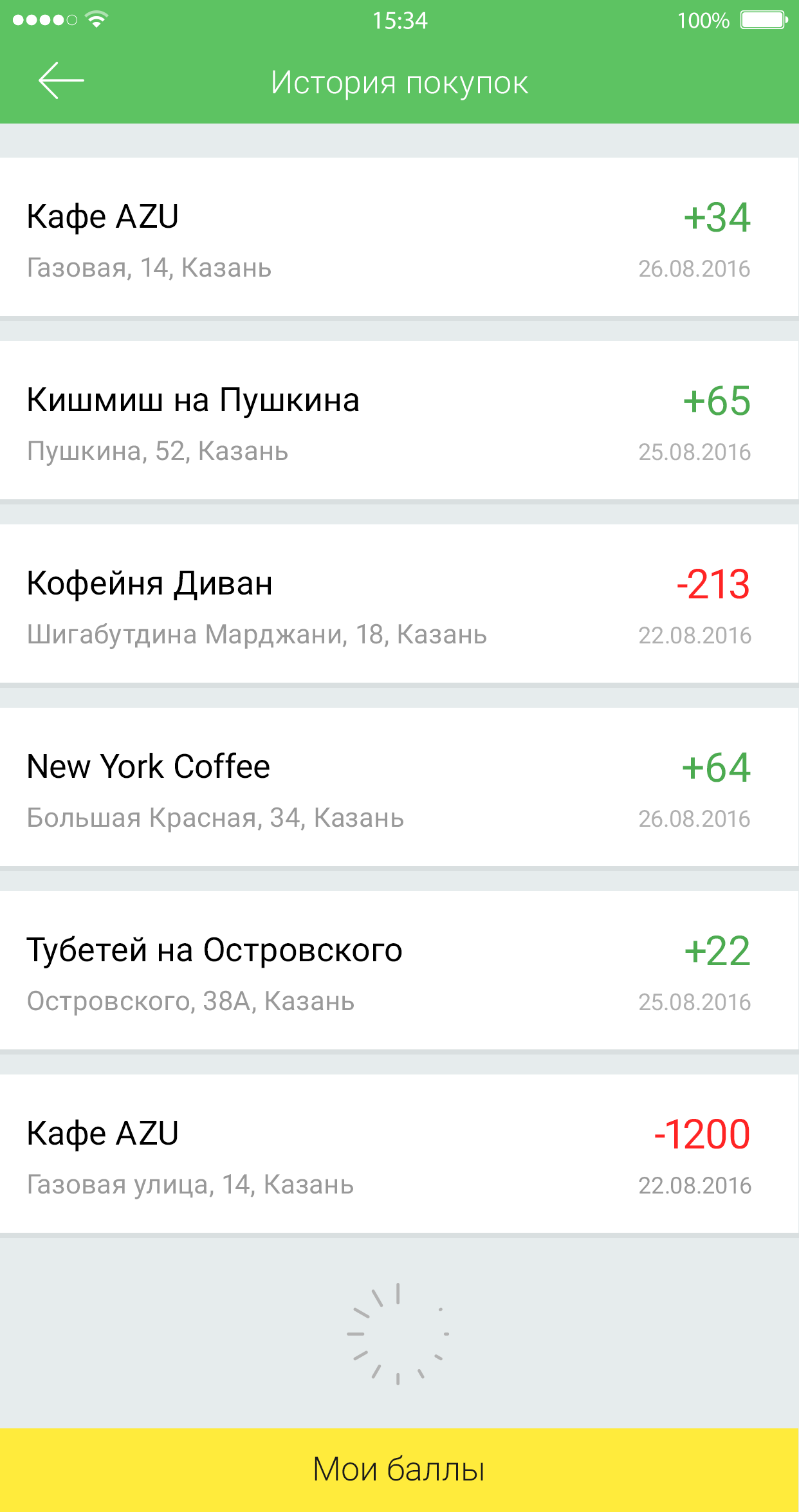Tap the Мои баллы button
Image resolution: width=799 pixels, height=1512 pixels.
399,1470
